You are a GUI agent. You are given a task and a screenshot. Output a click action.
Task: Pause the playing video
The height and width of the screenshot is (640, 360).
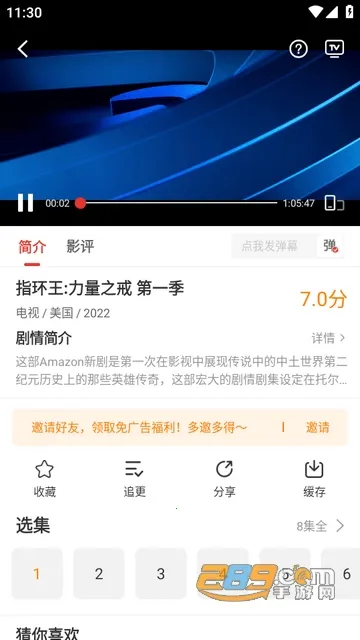(x=25, y=203)
